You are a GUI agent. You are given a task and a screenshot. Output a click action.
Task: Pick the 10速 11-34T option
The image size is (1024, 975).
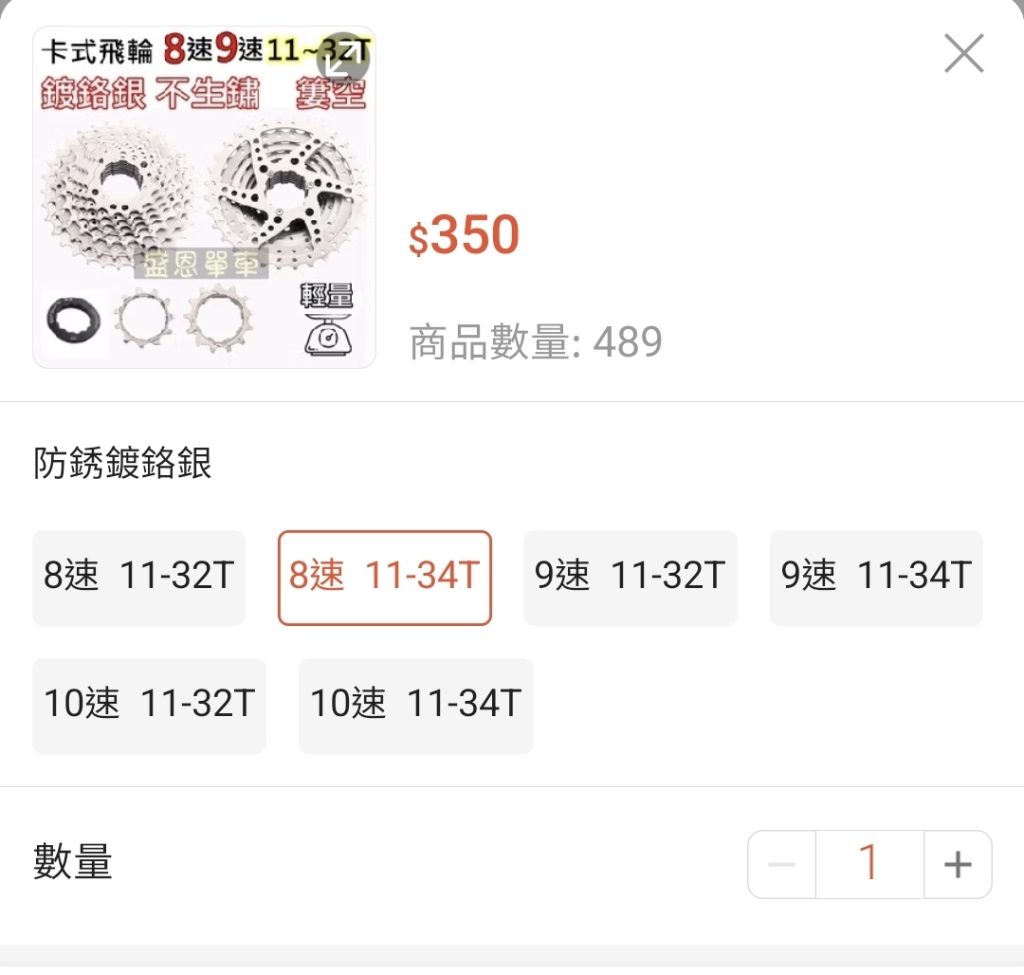point(416,706)
